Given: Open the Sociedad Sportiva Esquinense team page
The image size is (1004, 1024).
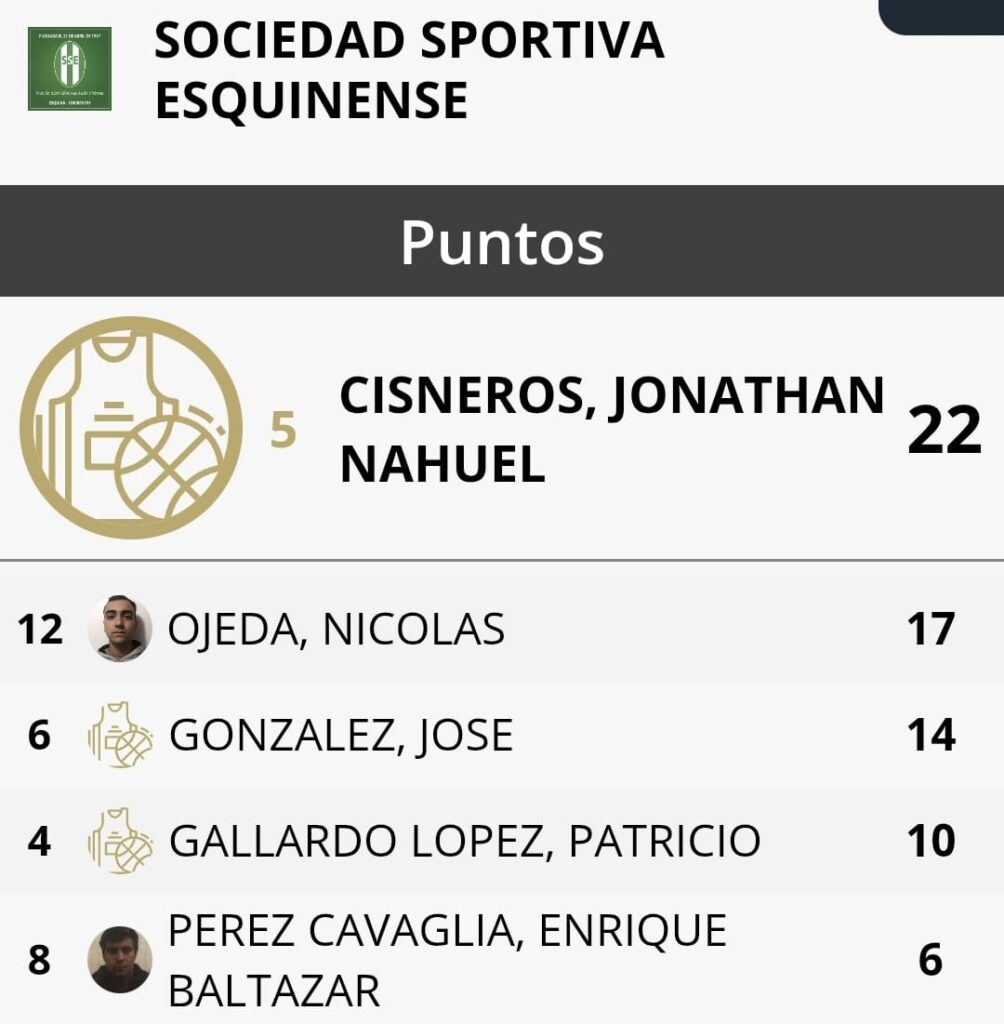Looking at the screenshot, I should [409, 70].
